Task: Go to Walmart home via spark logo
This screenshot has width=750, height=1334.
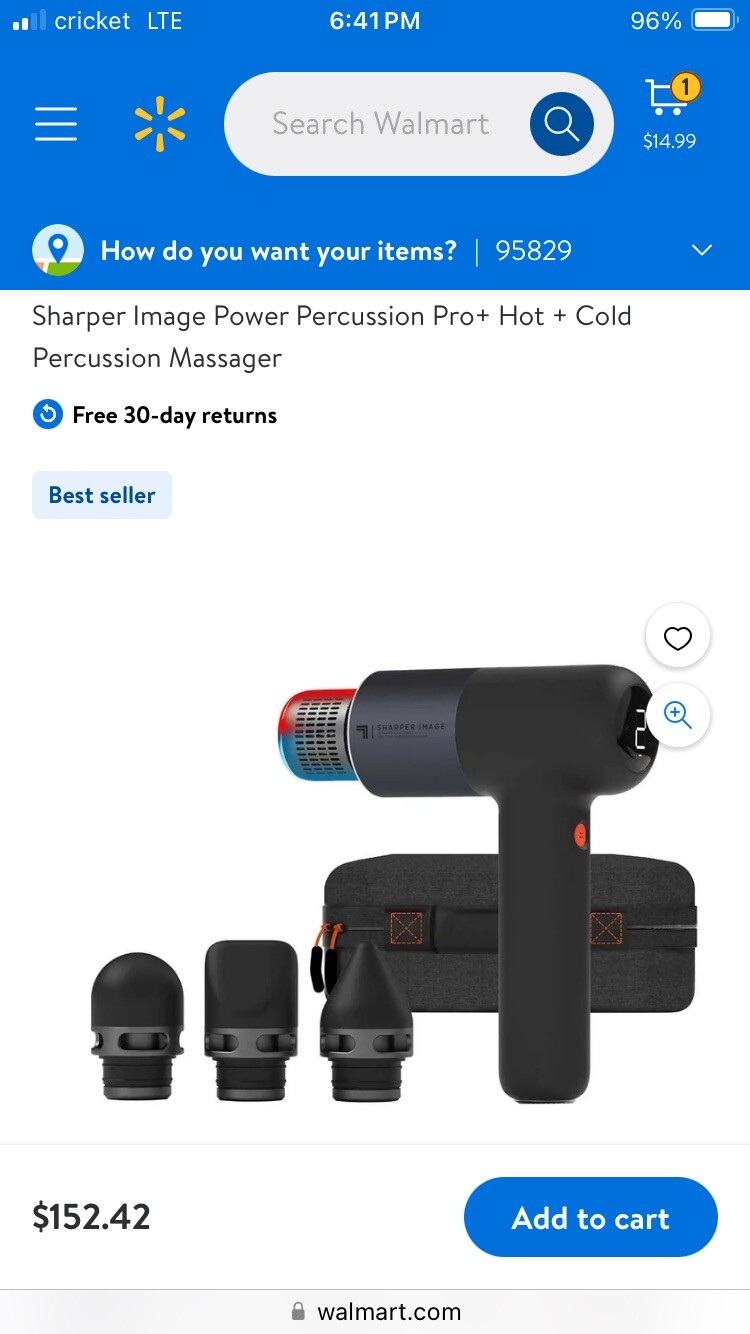Action: coord(160,124)
